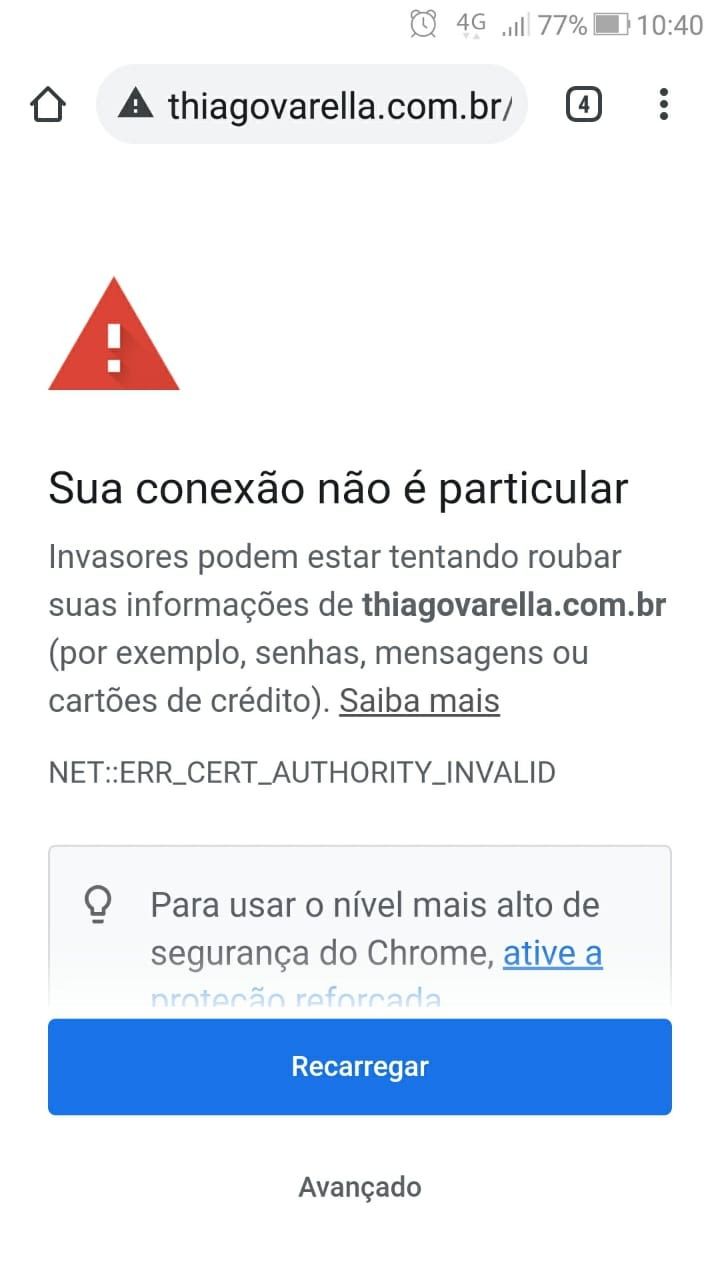The height and width of the screenshot is (1280, 720).
Task: Open Chrome's three-dot overflow menu
Action: pyautogui.click(x=663, y=104)
